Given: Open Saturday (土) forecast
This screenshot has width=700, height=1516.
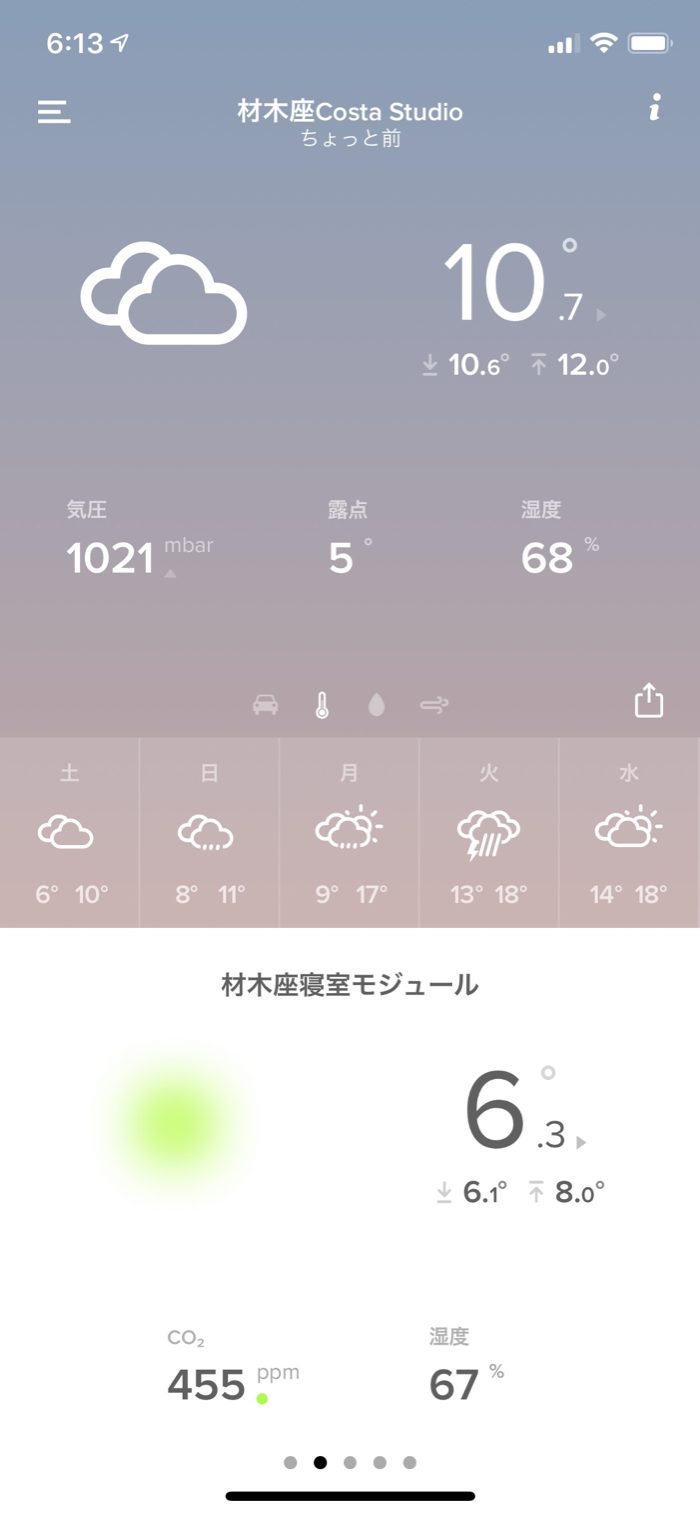Looking at the screenshot, I should click(x=70, y=832).
